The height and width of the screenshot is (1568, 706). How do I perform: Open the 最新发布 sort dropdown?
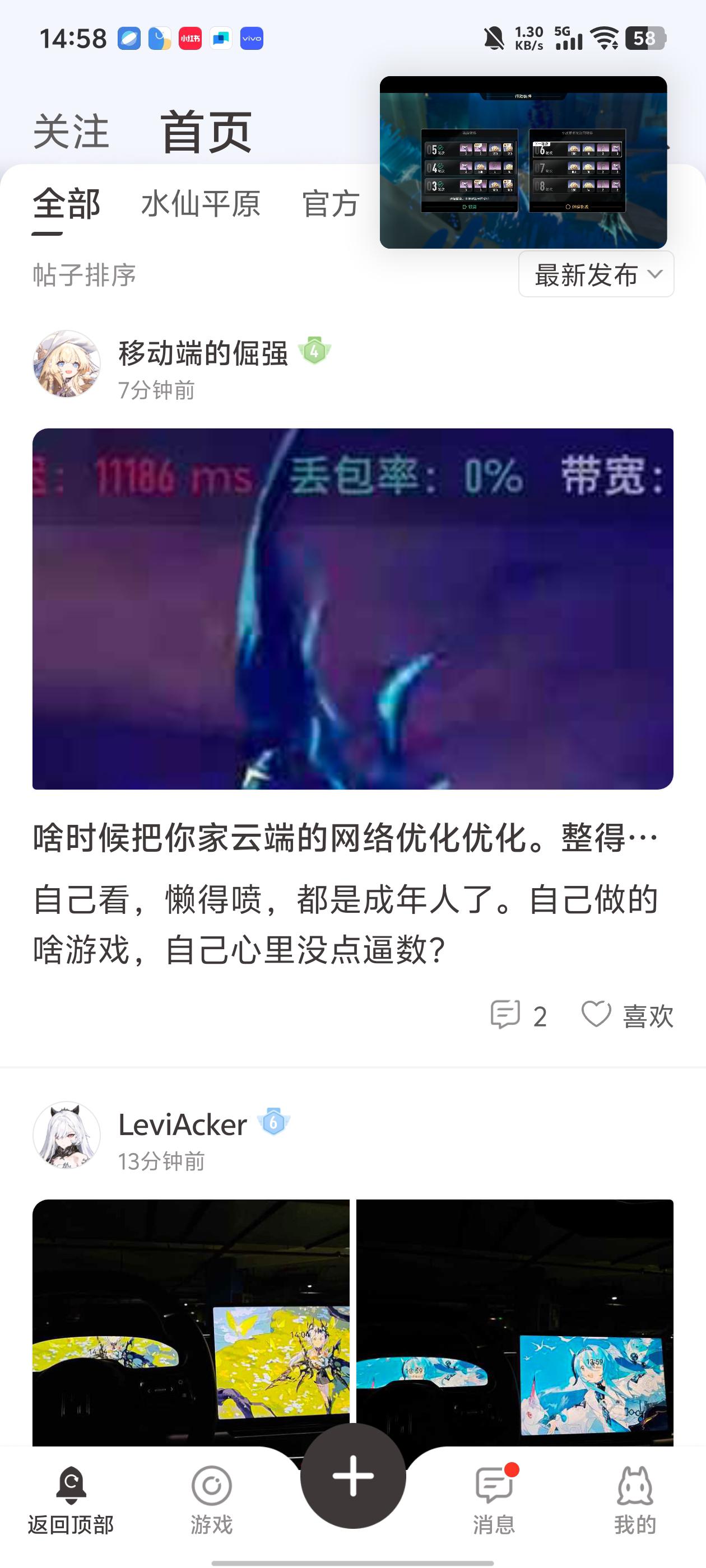pos(596,274)
